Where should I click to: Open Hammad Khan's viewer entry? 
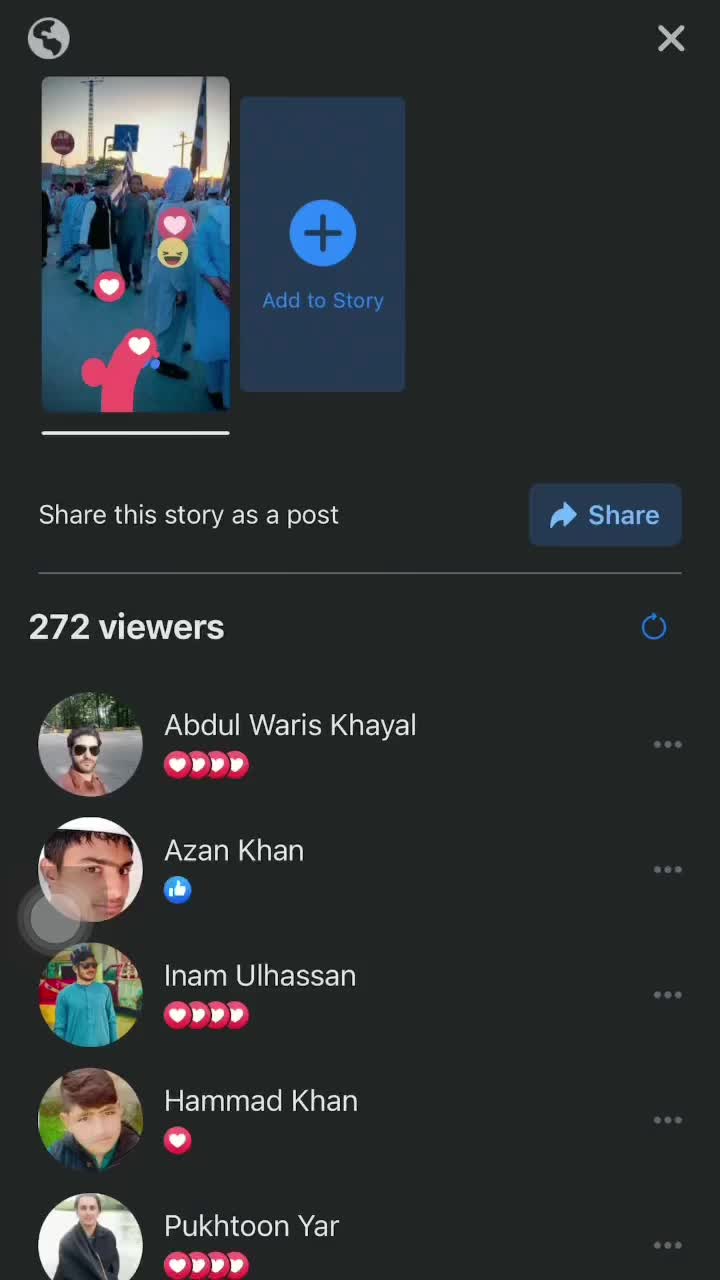(260, 1101)
